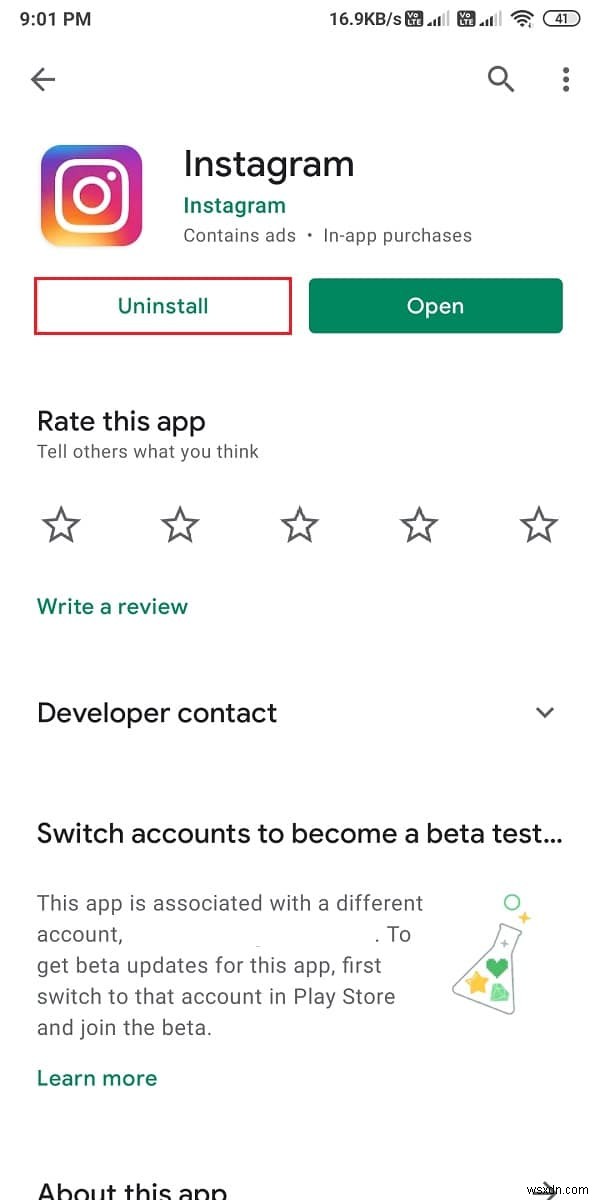Open Learn more about beta testing

[97, 1078]
